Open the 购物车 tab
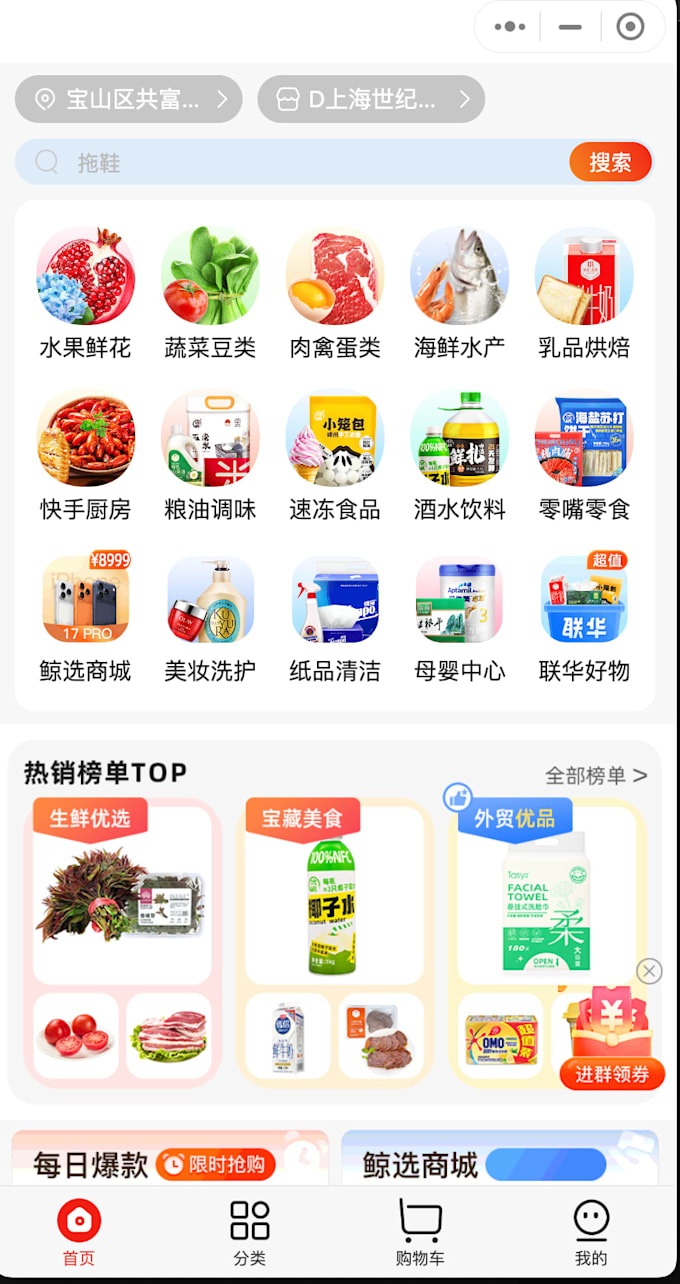680x1284 pixels. click(419, 1233)
